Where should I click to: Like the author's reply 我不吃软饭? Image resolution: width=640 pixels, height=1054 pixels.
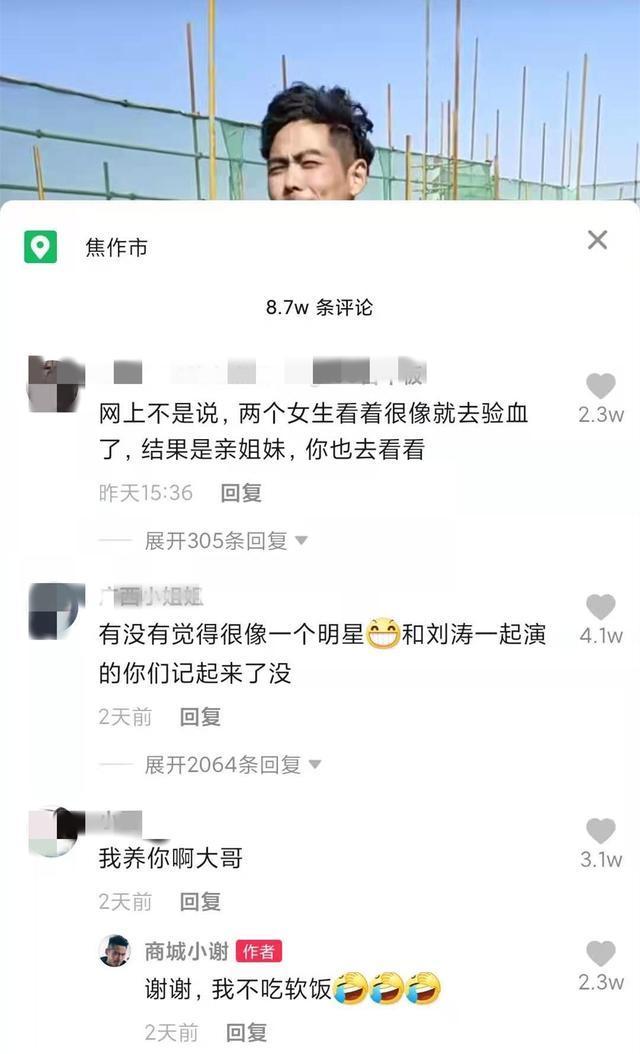pyautogui.click(x=600, y=954)
